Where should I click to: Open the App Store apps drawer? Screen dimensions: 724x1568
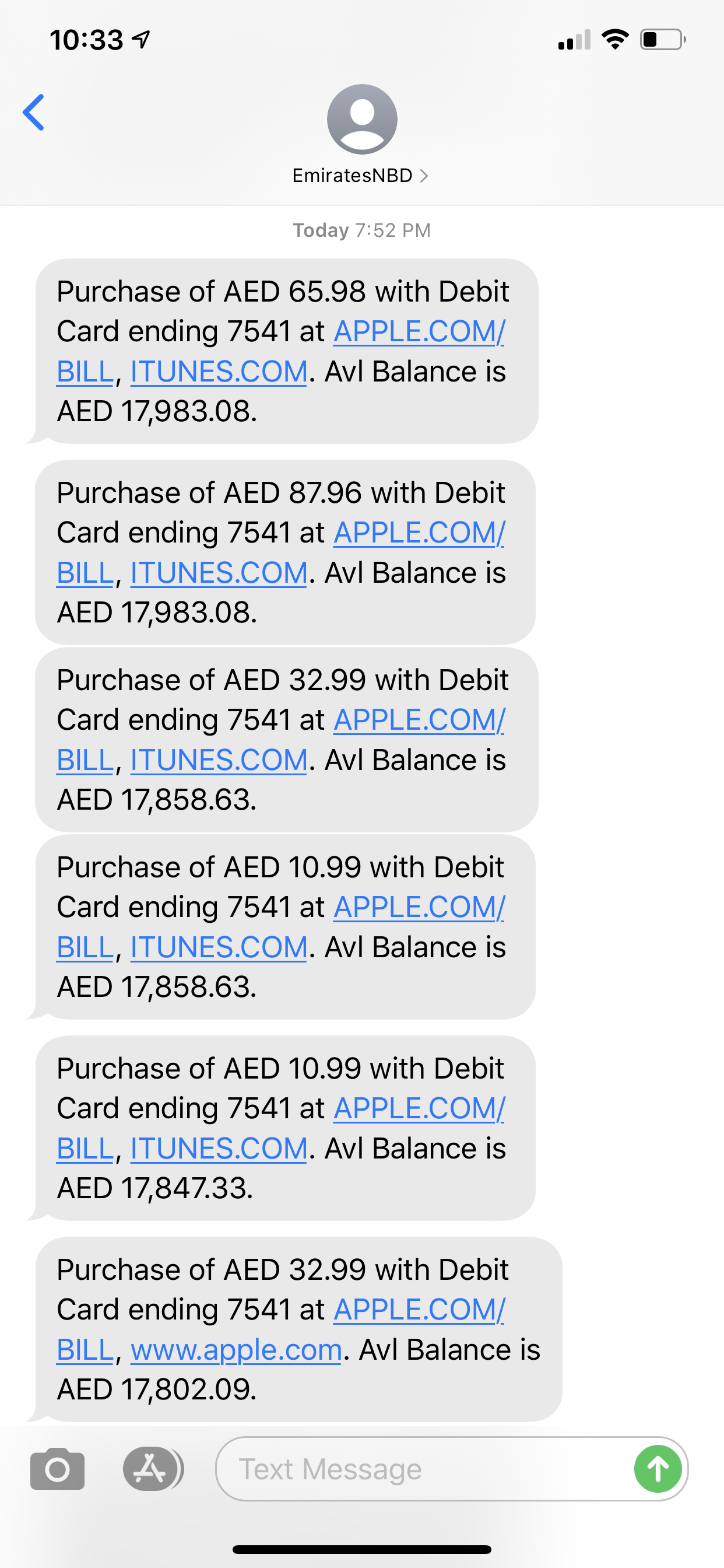pos(150,1469)
